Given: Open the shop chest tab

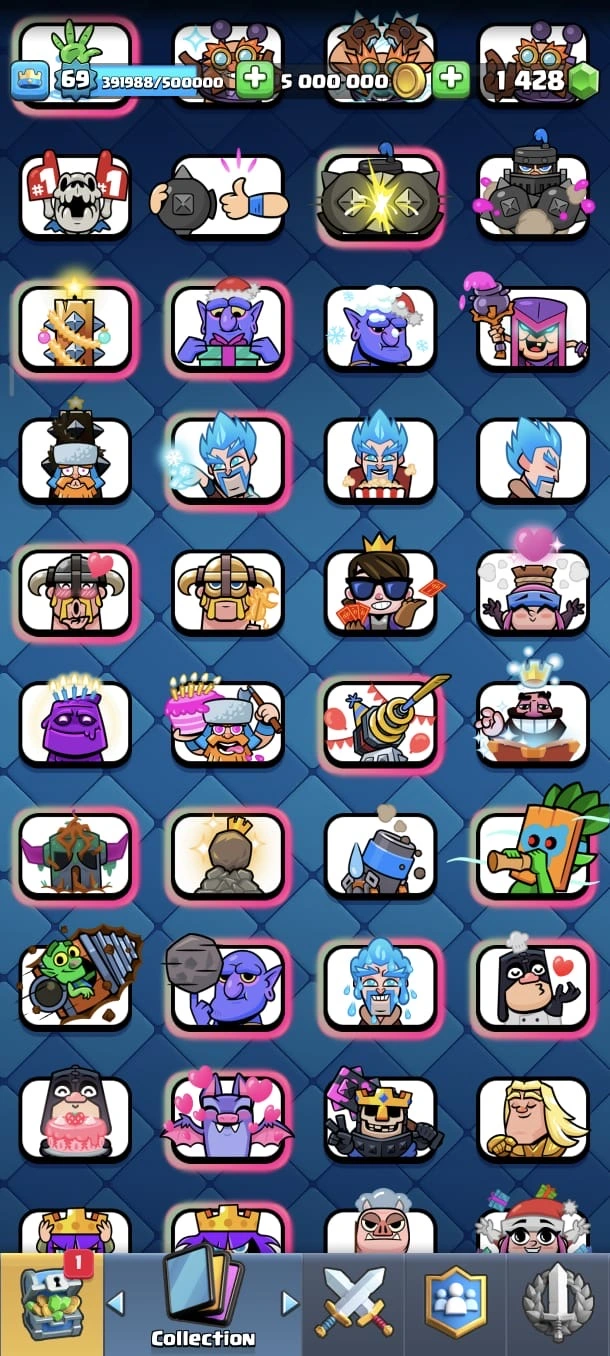Looking at the screenshot, I should [x=51, y=1303].
